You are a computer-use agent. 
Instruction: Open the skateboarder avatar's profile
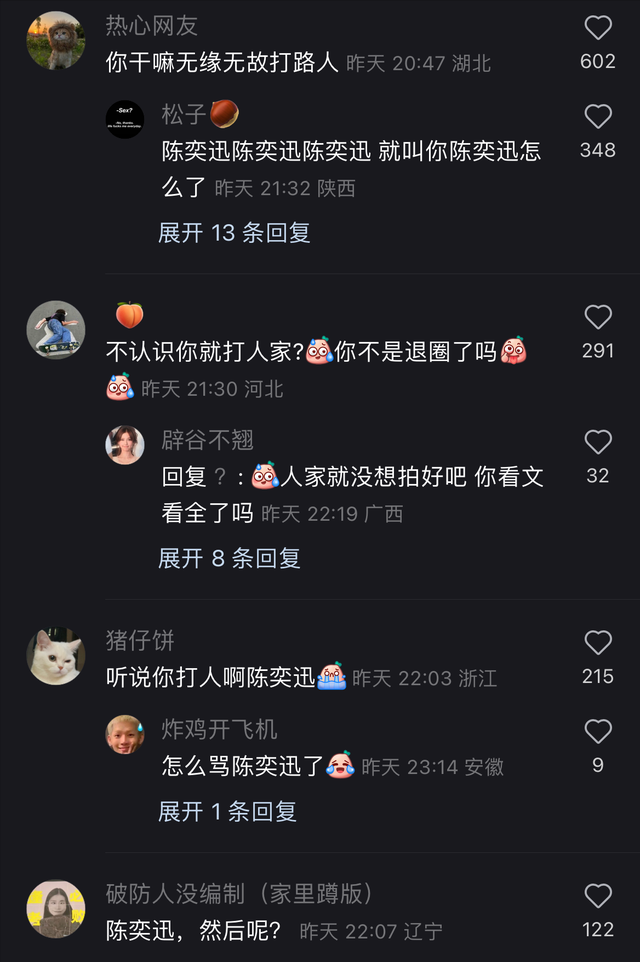[55, 330]
